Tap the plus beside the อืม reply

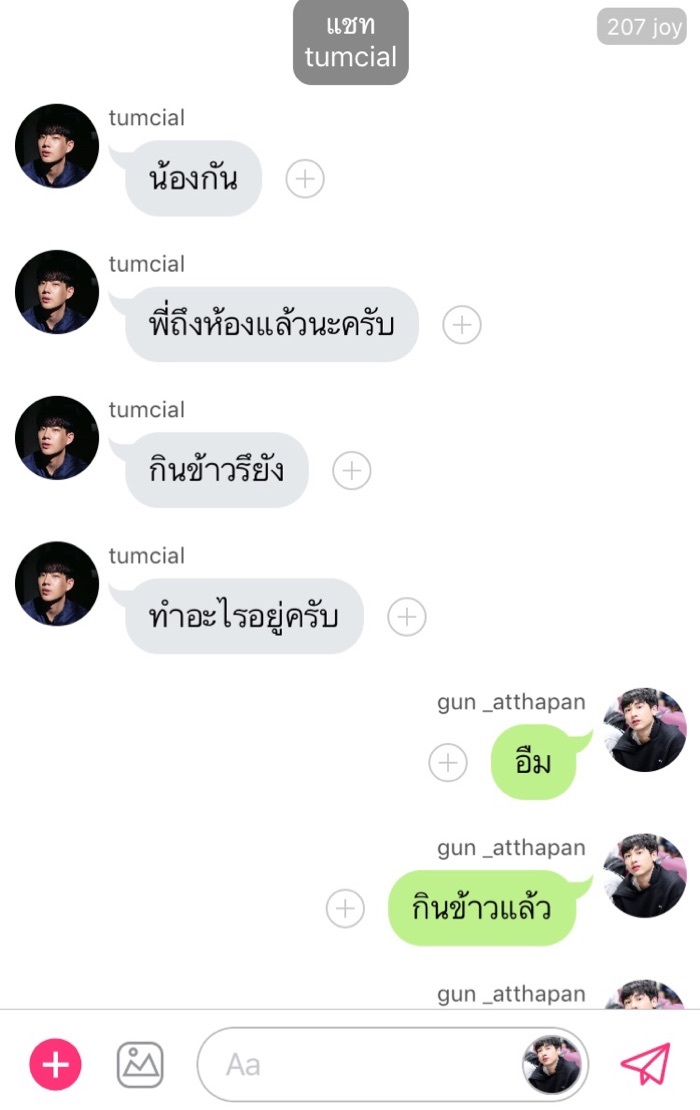pos(448,763)
